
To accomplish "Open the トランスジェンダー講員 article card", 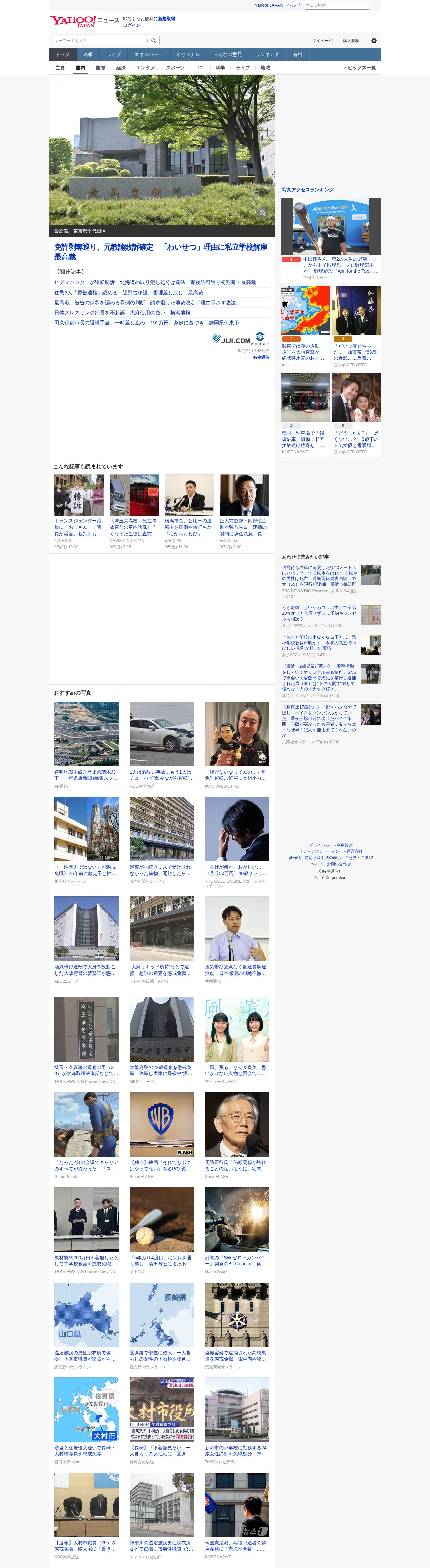I will (79, 512).
